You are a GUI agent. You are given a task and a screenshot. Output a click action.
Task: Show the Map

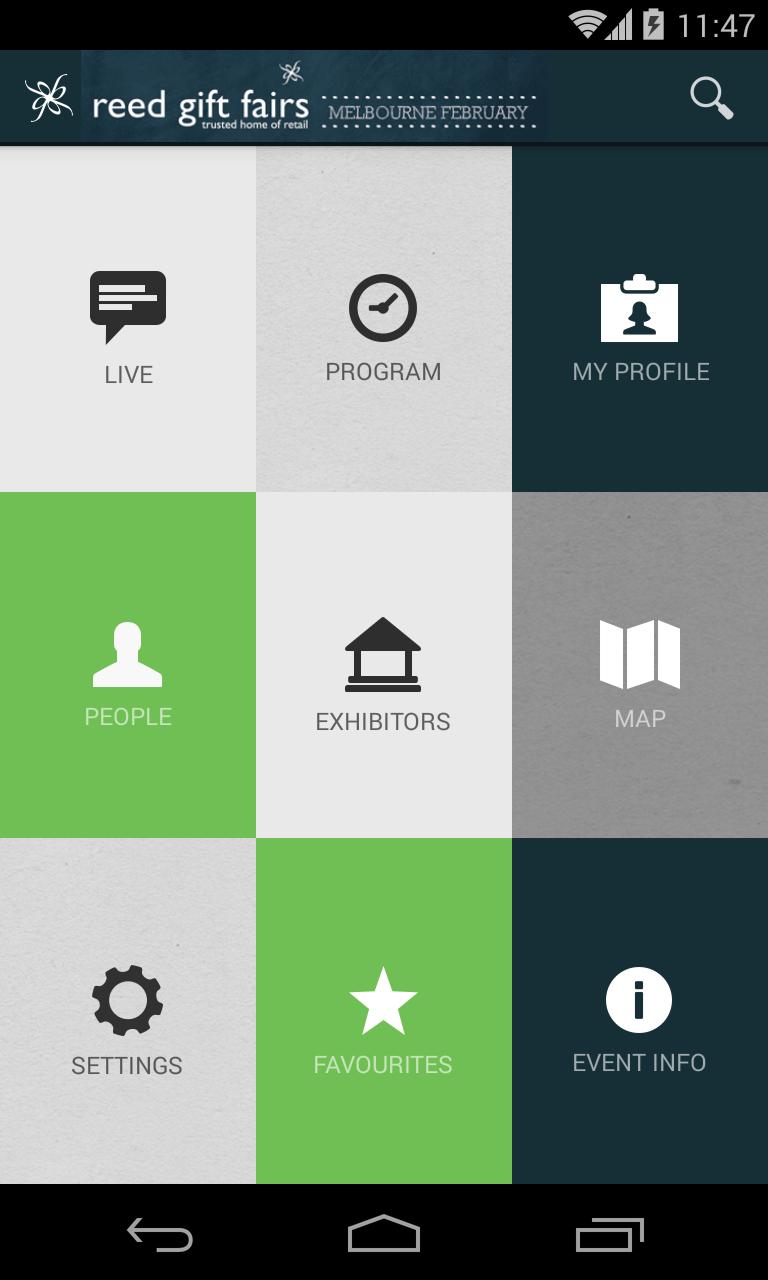pyautogui.click(x=640, y=665)
